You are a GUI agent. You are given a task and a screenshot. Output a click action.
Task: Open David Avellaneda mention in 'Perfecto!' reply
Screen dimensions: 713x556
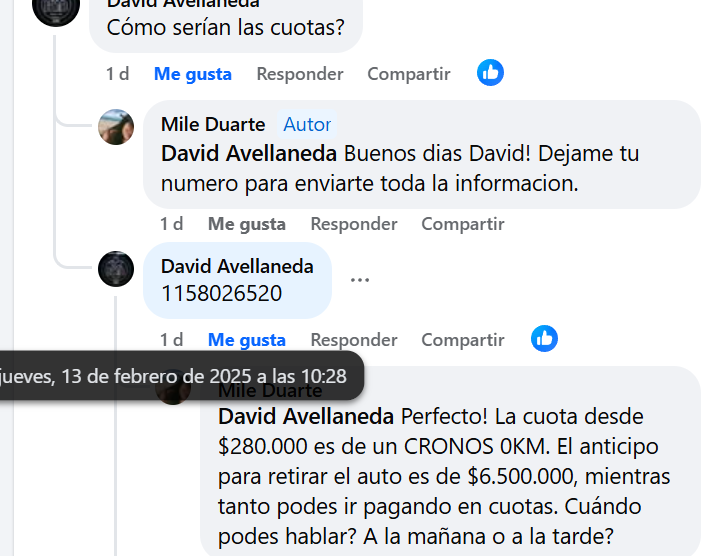pos(307,416)
